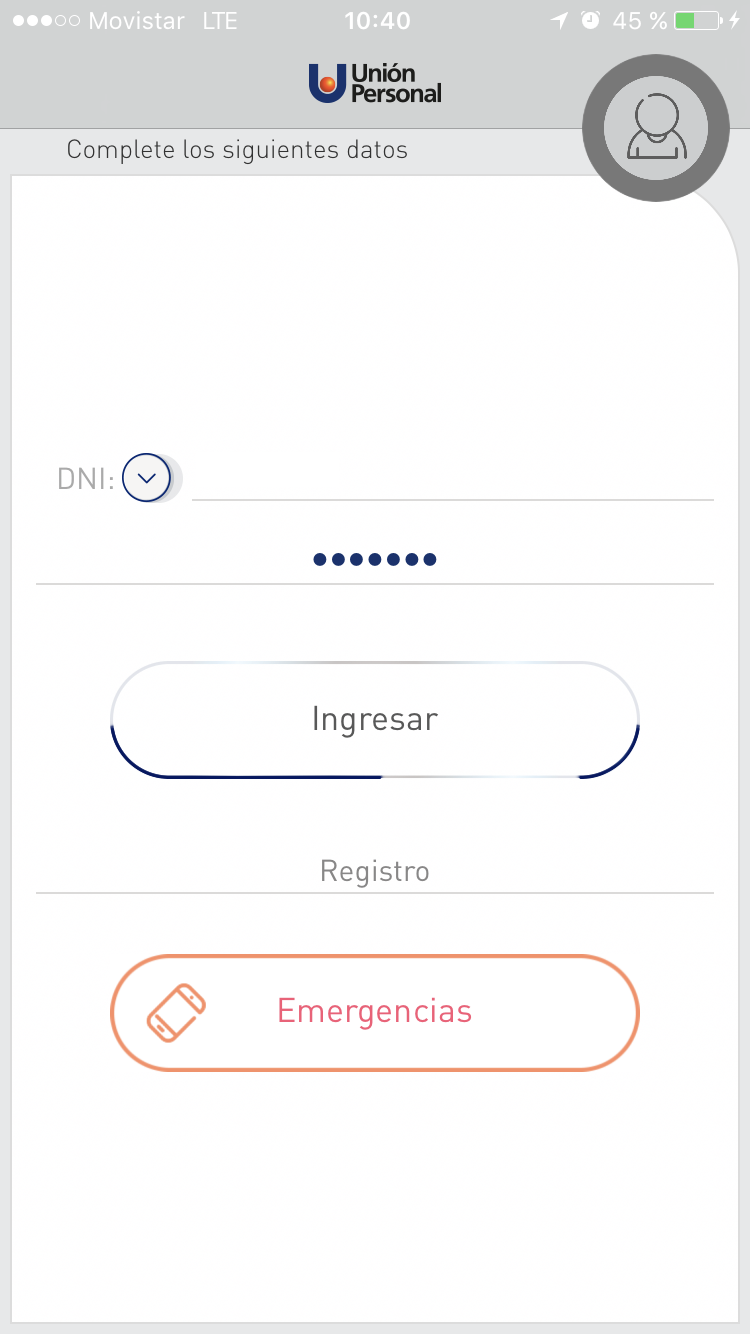
Task: Focus the password field with dots
Action: click(x=375, y=559)
